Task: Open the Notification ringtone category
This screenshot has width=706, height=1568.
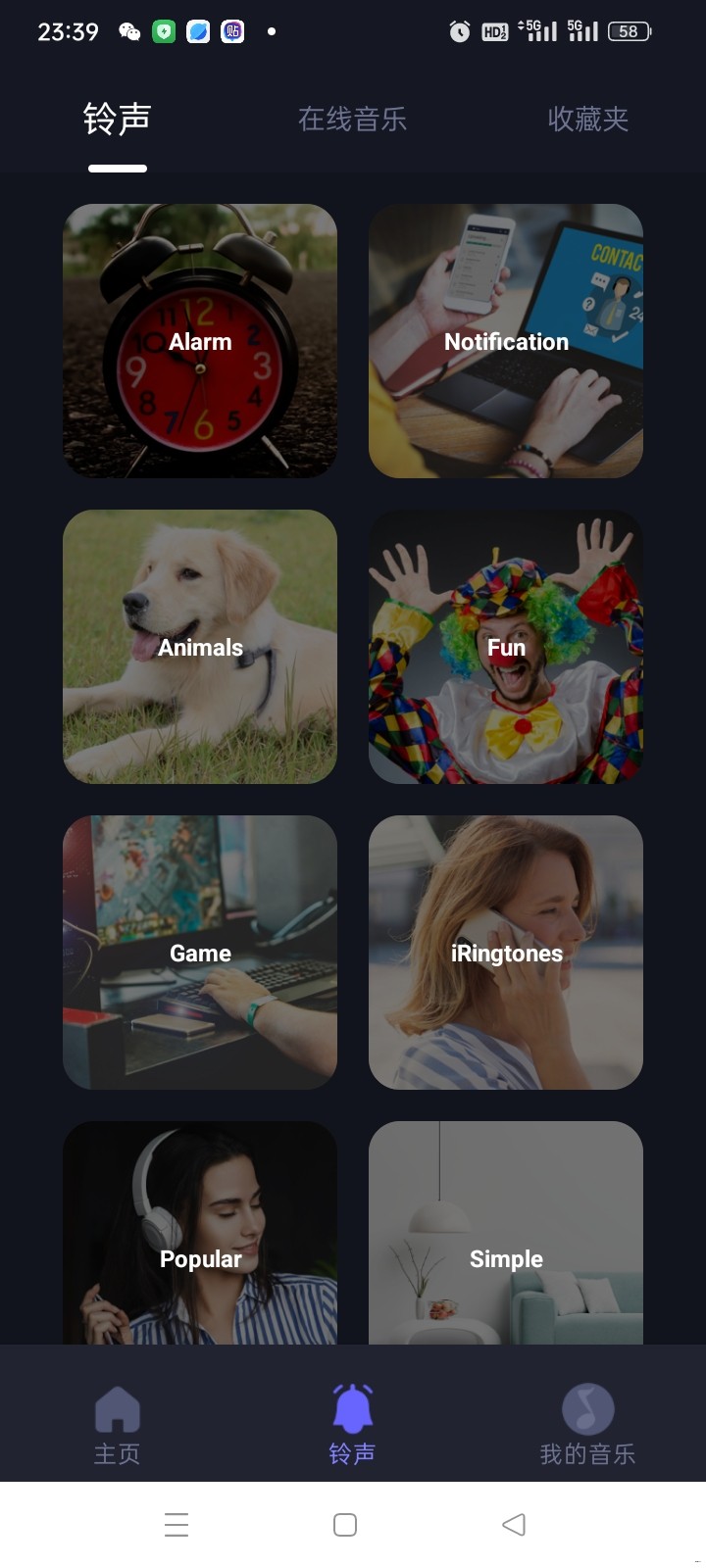Action: [x=506, y=341]
